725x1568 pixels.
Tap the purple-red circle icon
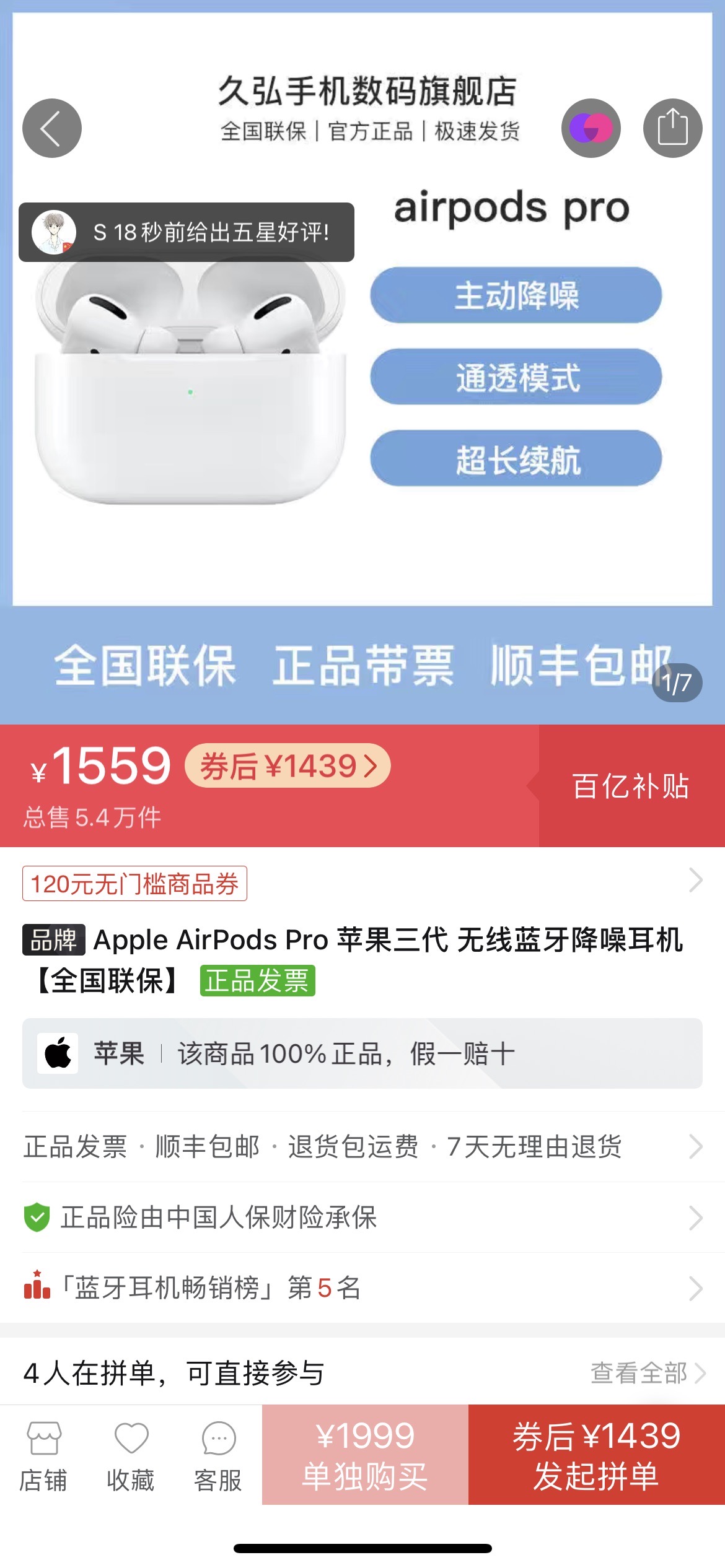(x=591, y=128)
